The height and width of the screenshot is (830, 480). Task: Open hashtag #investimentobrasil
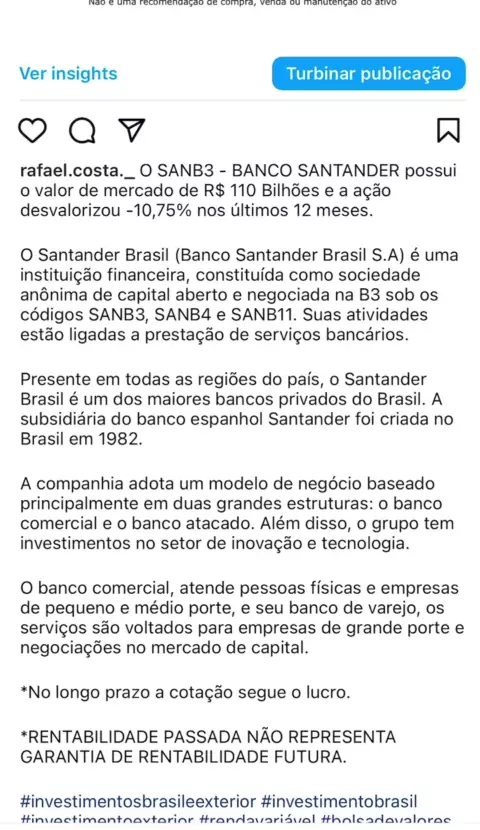pyautogui.click(x=339, y=801)
